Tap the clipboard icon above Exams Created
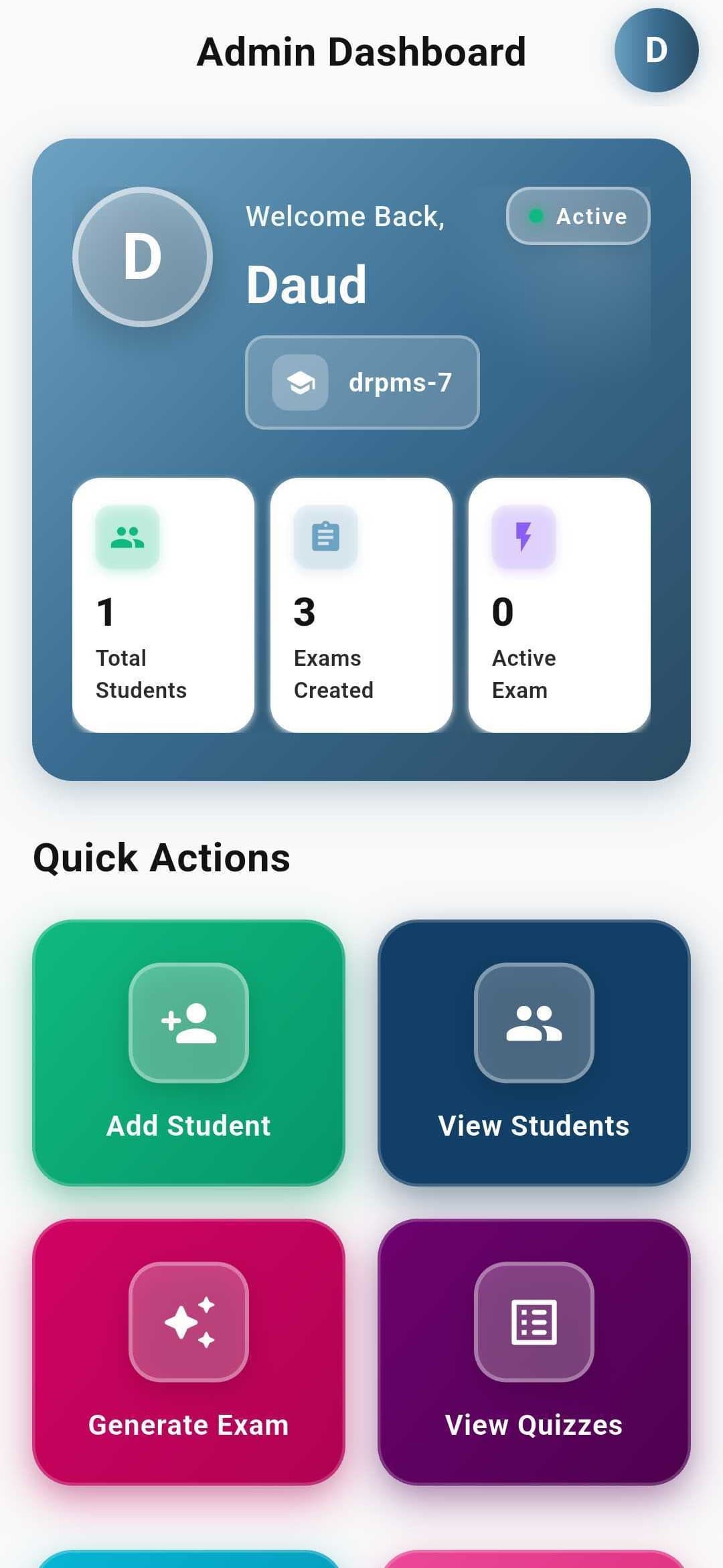The height and width of the screenshot is (1568, 723). tap(325, 536)
